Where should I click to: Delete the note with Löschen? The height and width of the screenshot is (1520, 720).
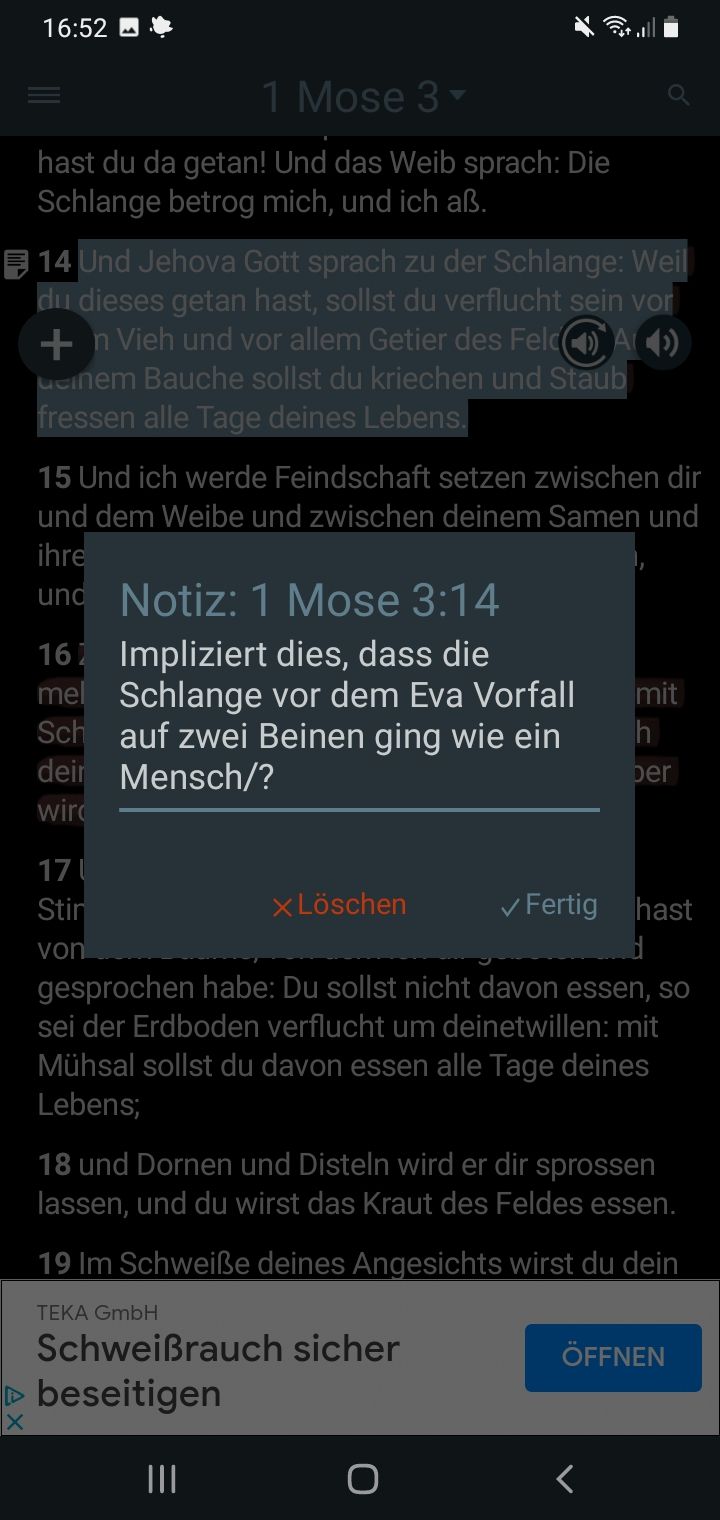click(x=339, y=905)
